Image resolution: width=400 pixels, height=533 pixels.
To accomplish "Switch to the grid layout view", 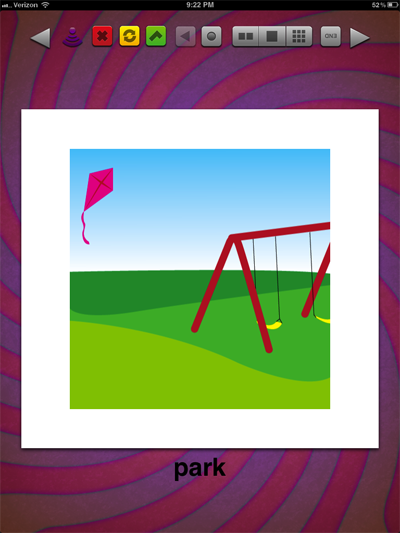I will 299,36.
